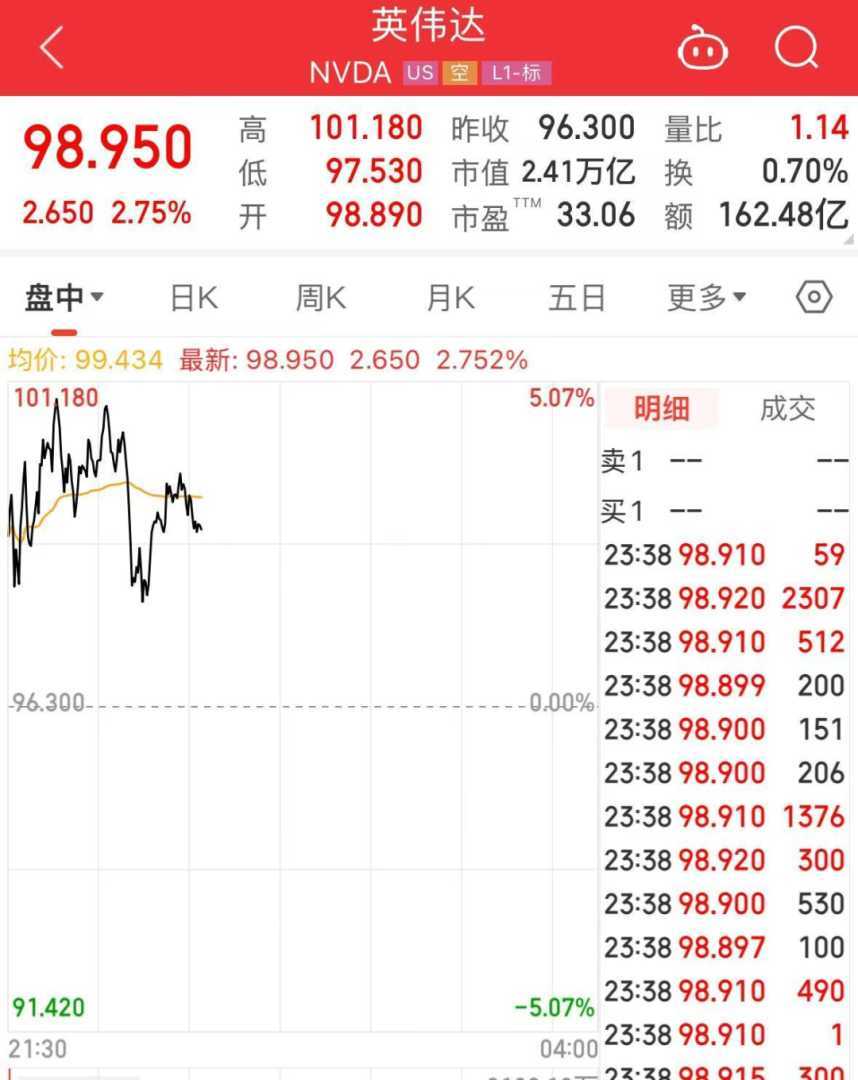Screen dimensions: 858x1080
Task: Switch to the 周K chart tab
Action: tap(320, 297)
